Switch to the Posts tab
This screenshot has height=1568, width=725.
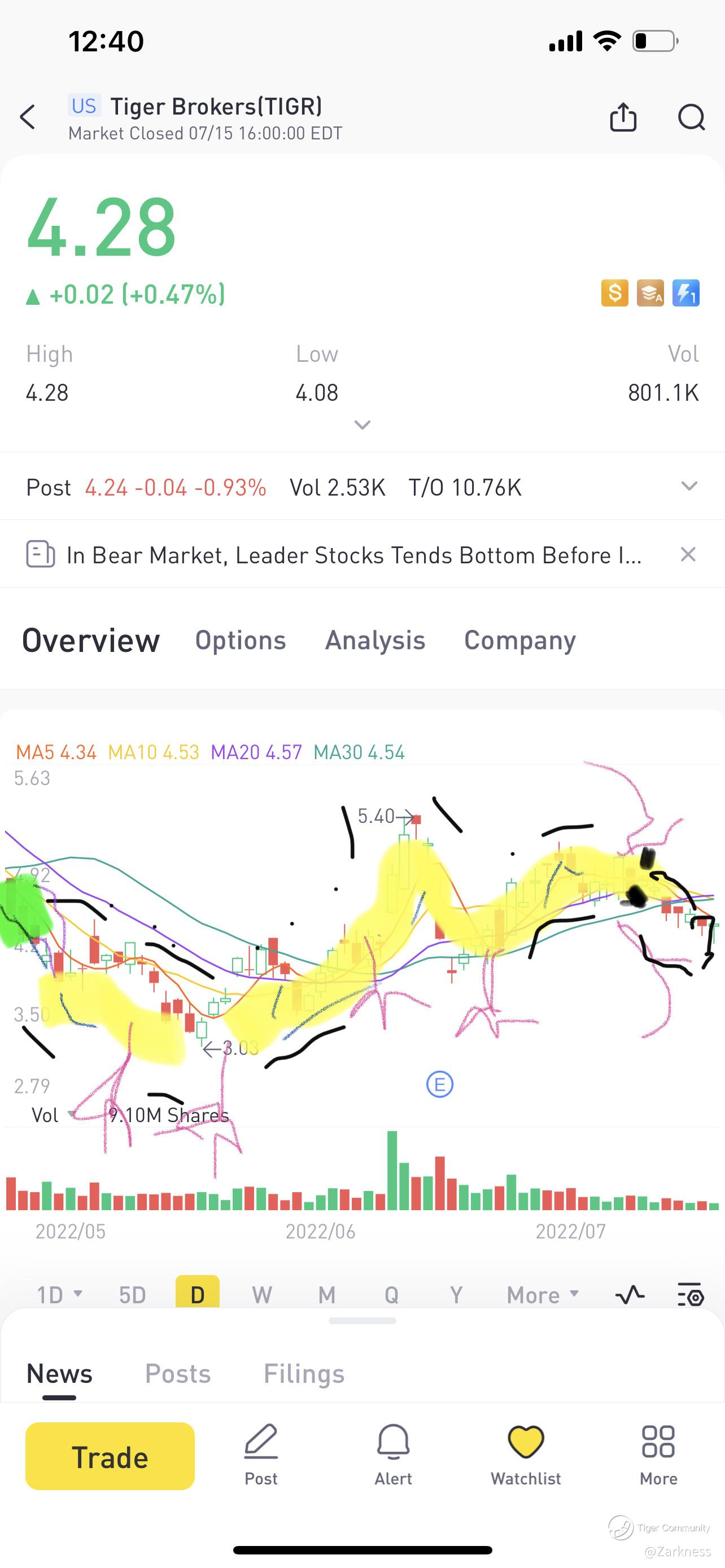tap(178, 1374)
